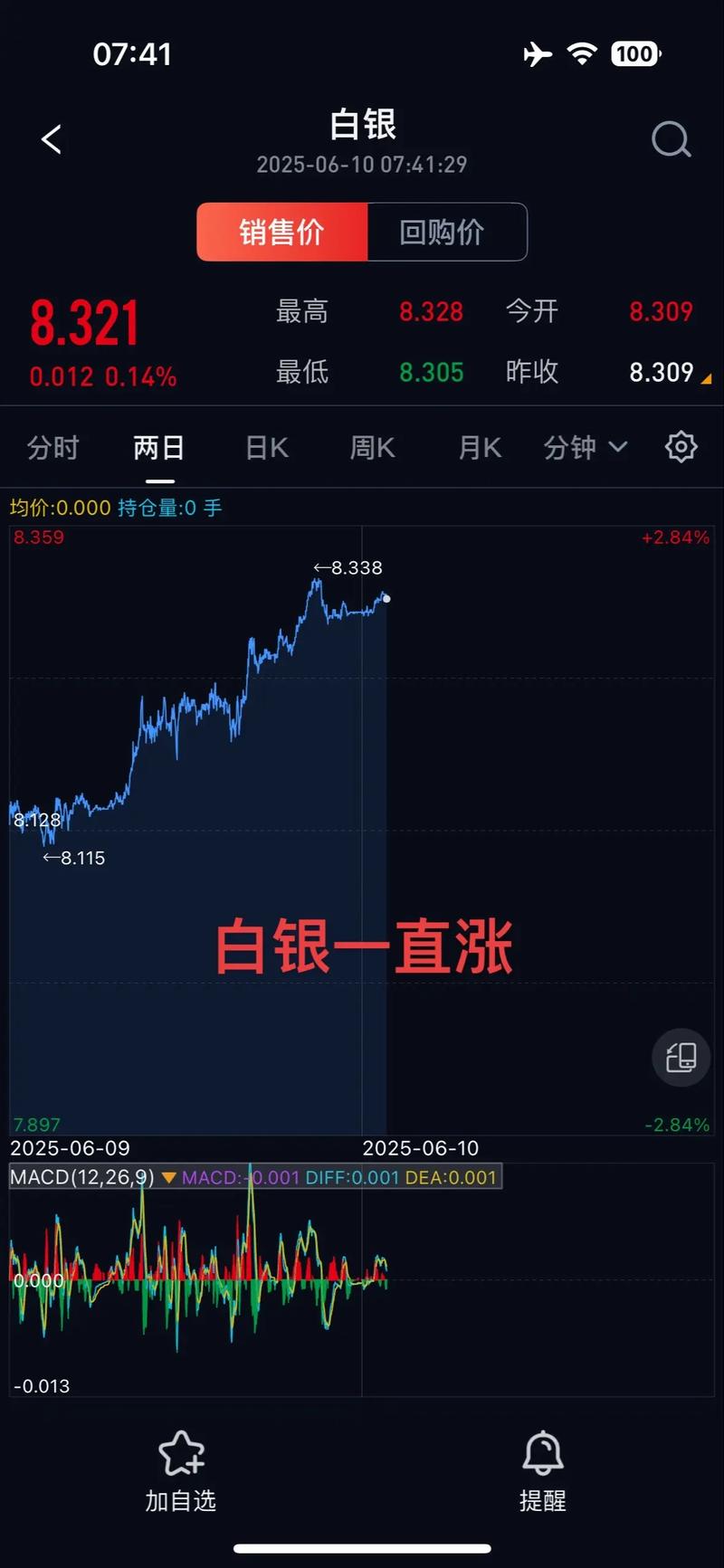
Task: Tap the back arrow to return
Action: pos(50,139)
